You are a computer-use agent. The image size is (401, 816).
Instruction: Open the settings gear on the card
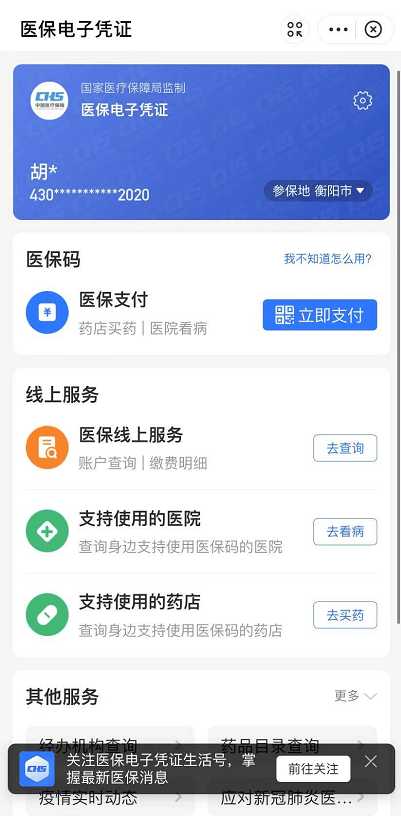tap(363, 100)
